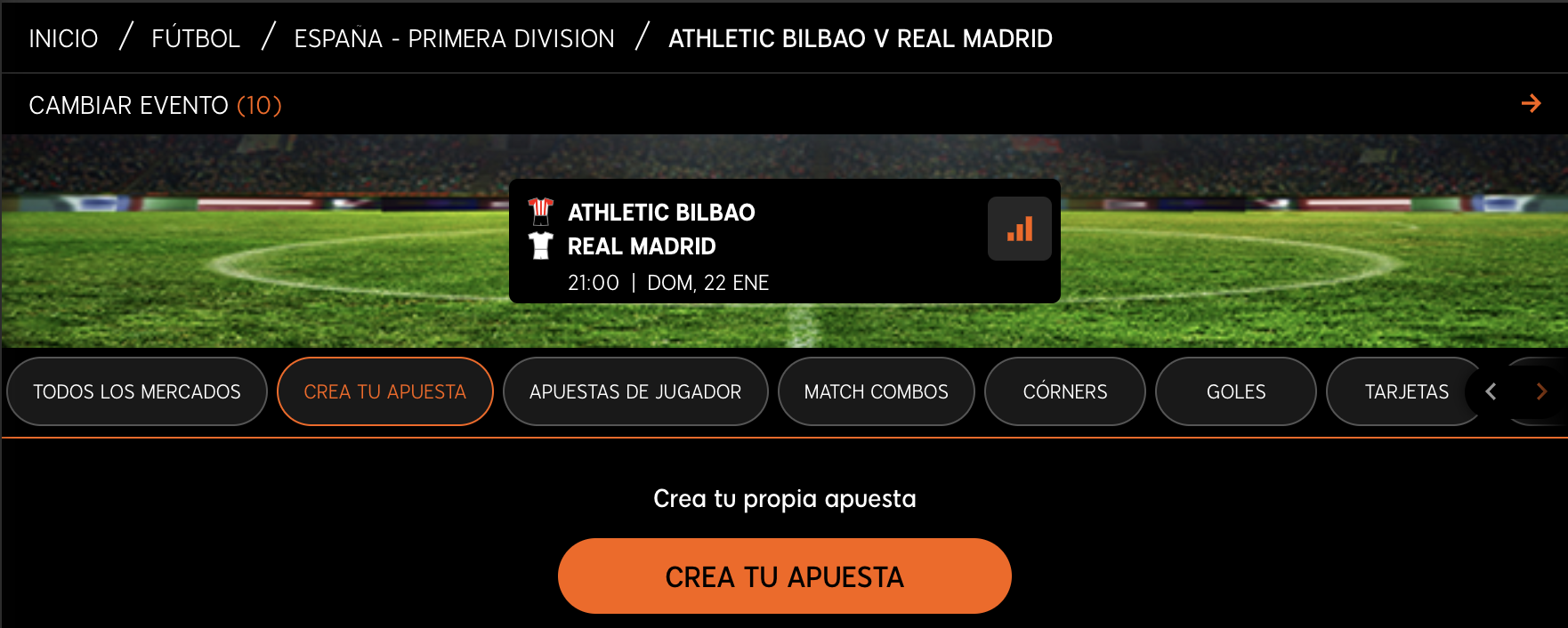
Task: Open the Fútbol breadcrumb link
Action: (196, 38)
